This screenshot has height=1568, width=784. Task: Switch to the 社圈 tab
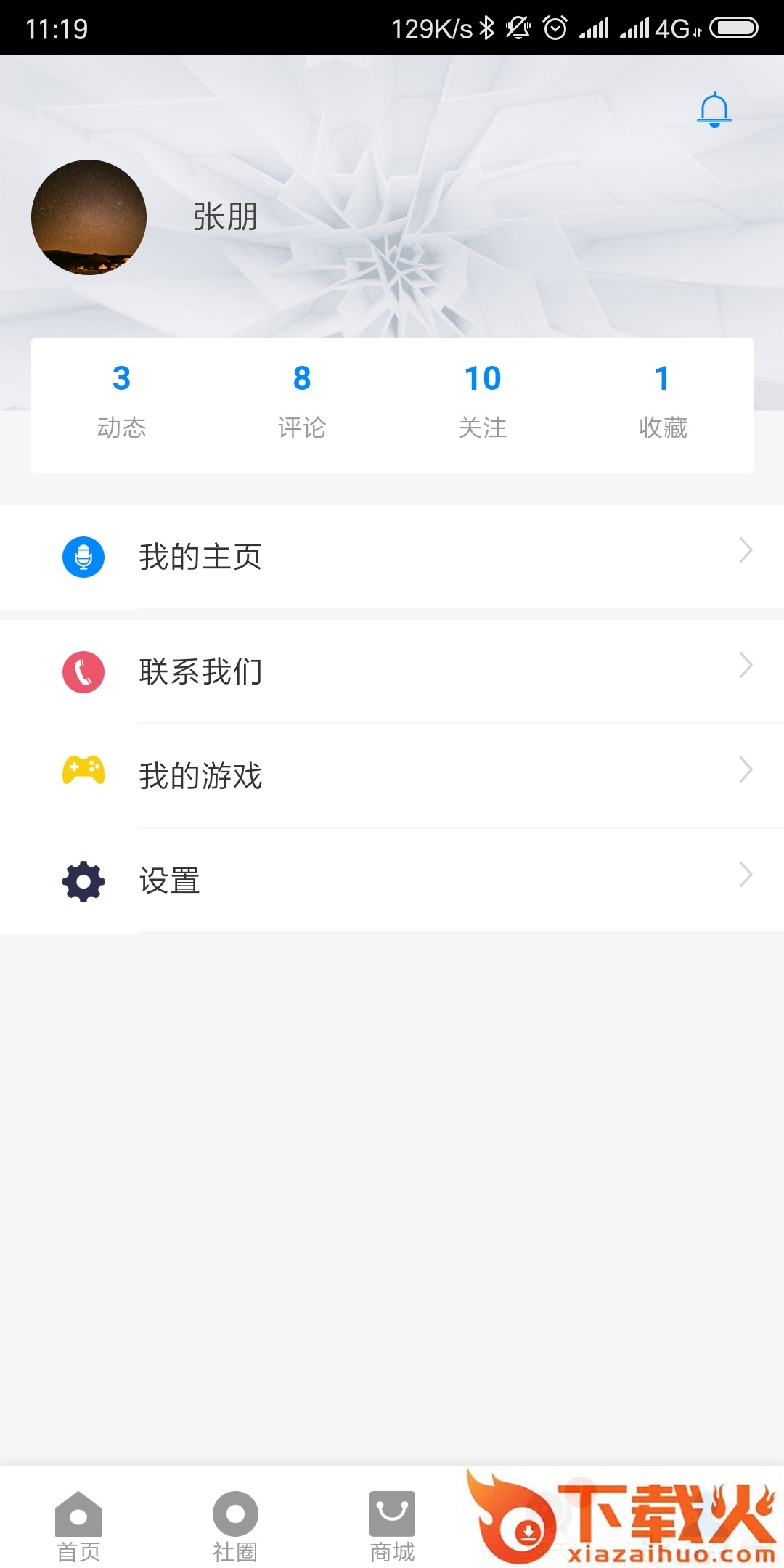tap(235, 1526)
